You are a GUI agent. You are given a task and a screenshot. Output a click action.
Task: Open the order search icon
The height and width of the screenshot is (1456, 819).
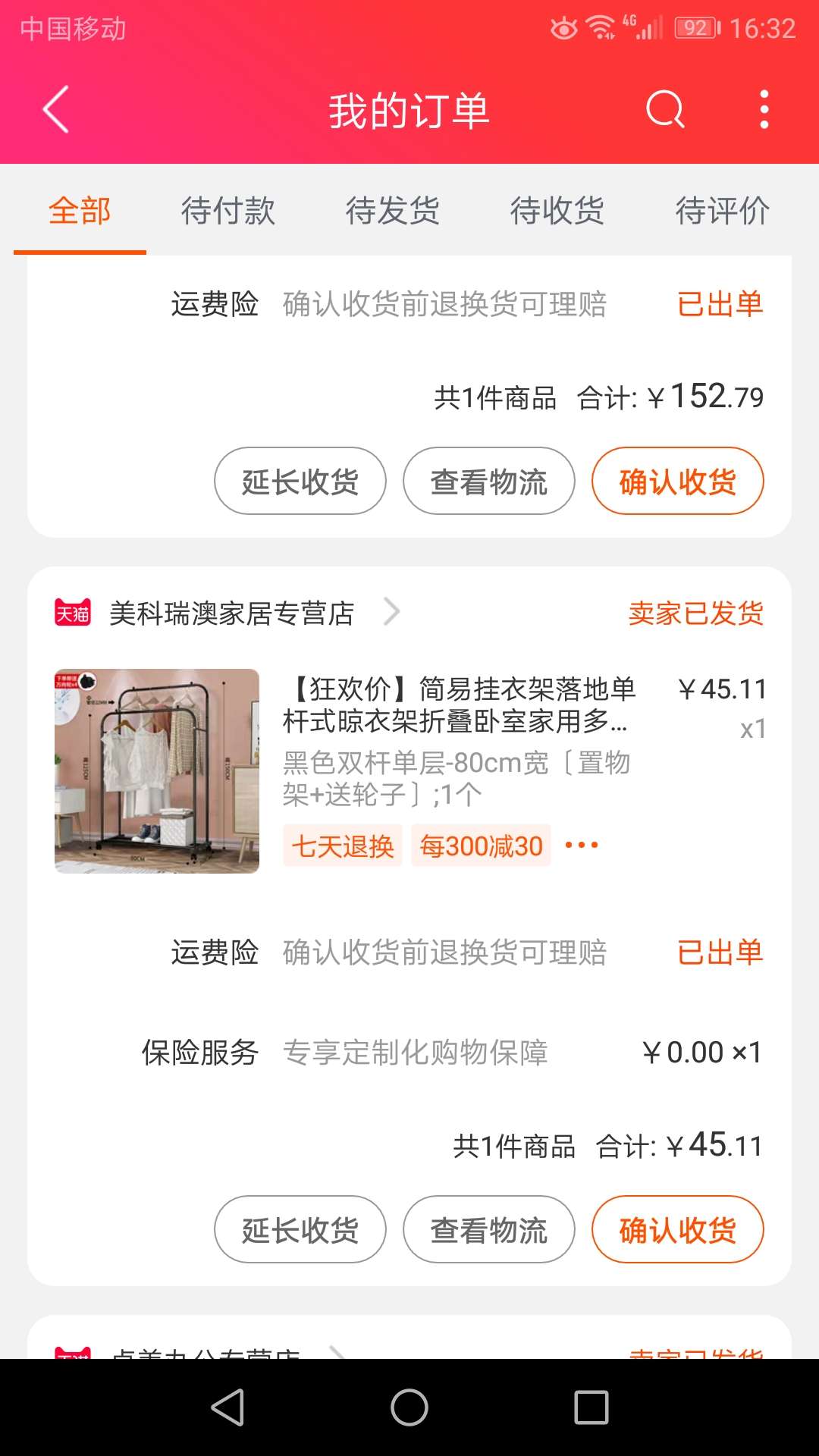click(x=663, y=109)
